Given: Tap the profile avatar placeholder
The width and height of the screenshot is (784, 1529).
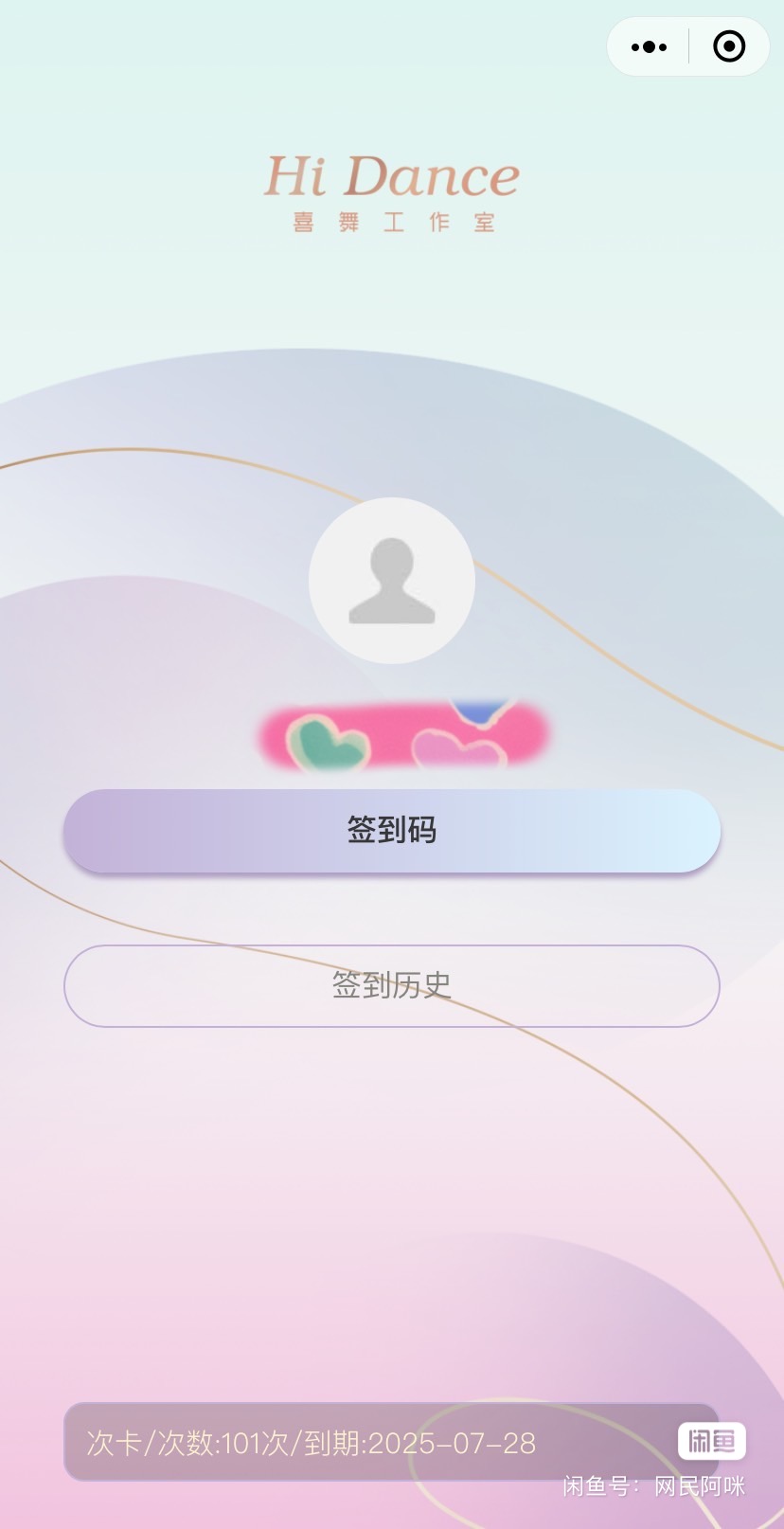Looking at the screenshot, I should click(392, 581).
